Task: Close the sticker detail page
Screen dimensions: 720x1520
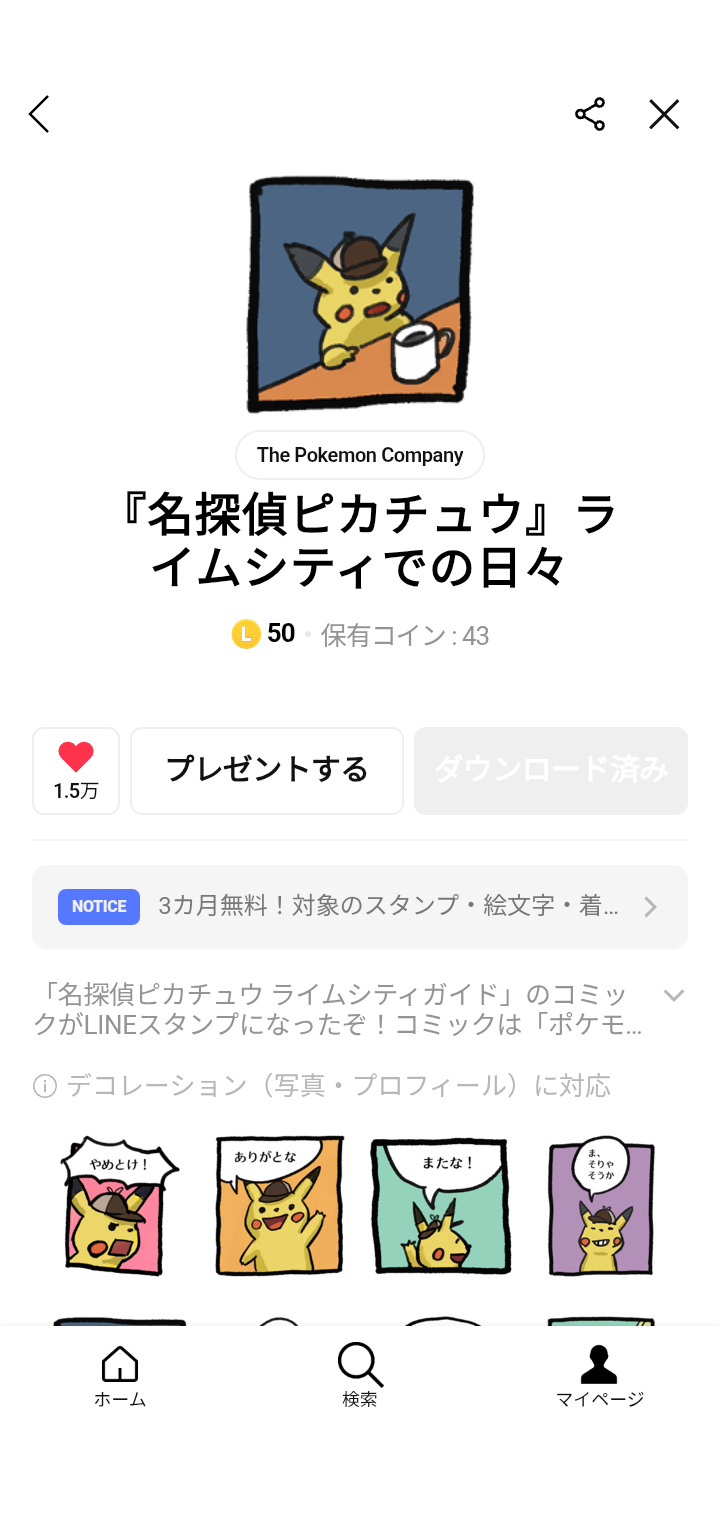Action: pyautogui.click(x=664, y=115)
